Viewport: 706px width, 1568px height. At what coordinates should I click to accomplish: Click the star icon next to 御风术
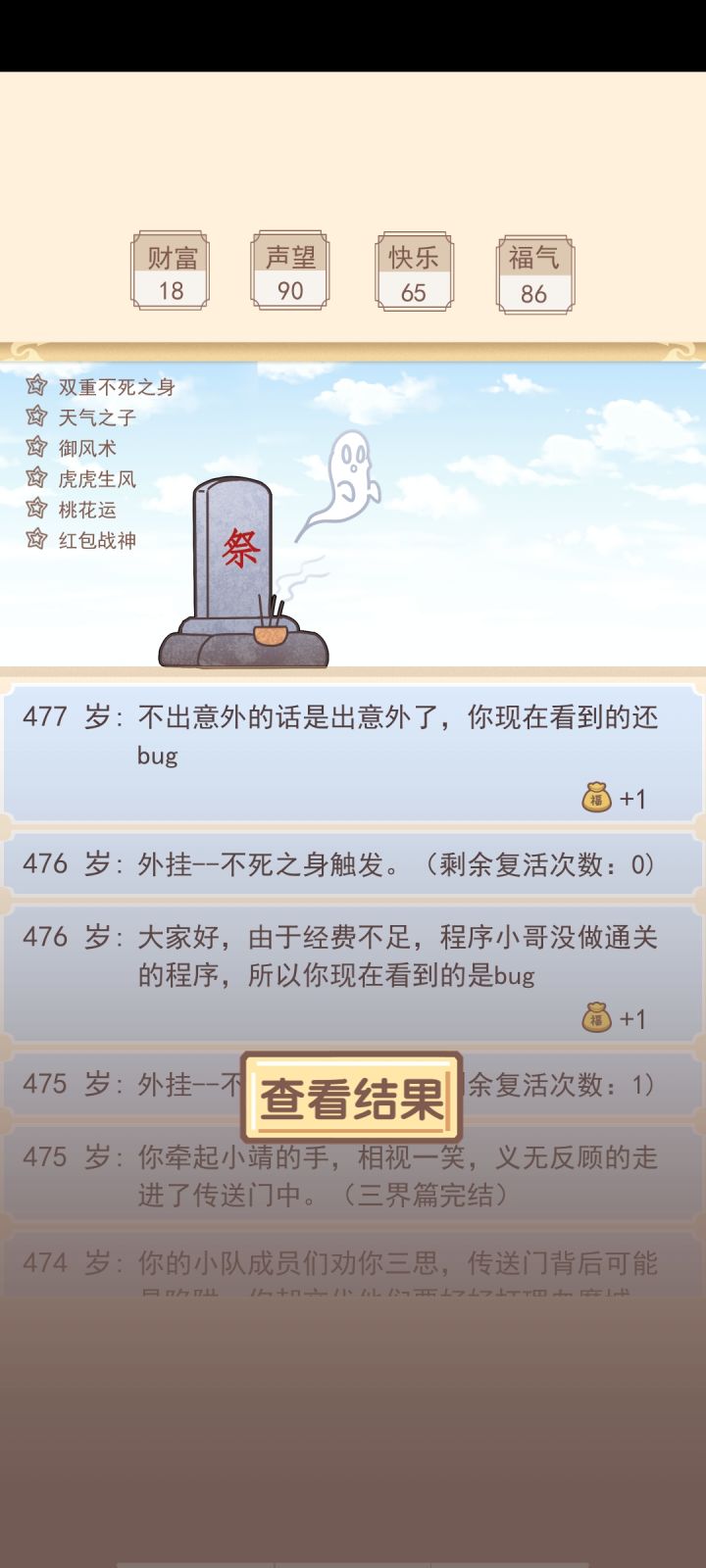coord(35,449)
